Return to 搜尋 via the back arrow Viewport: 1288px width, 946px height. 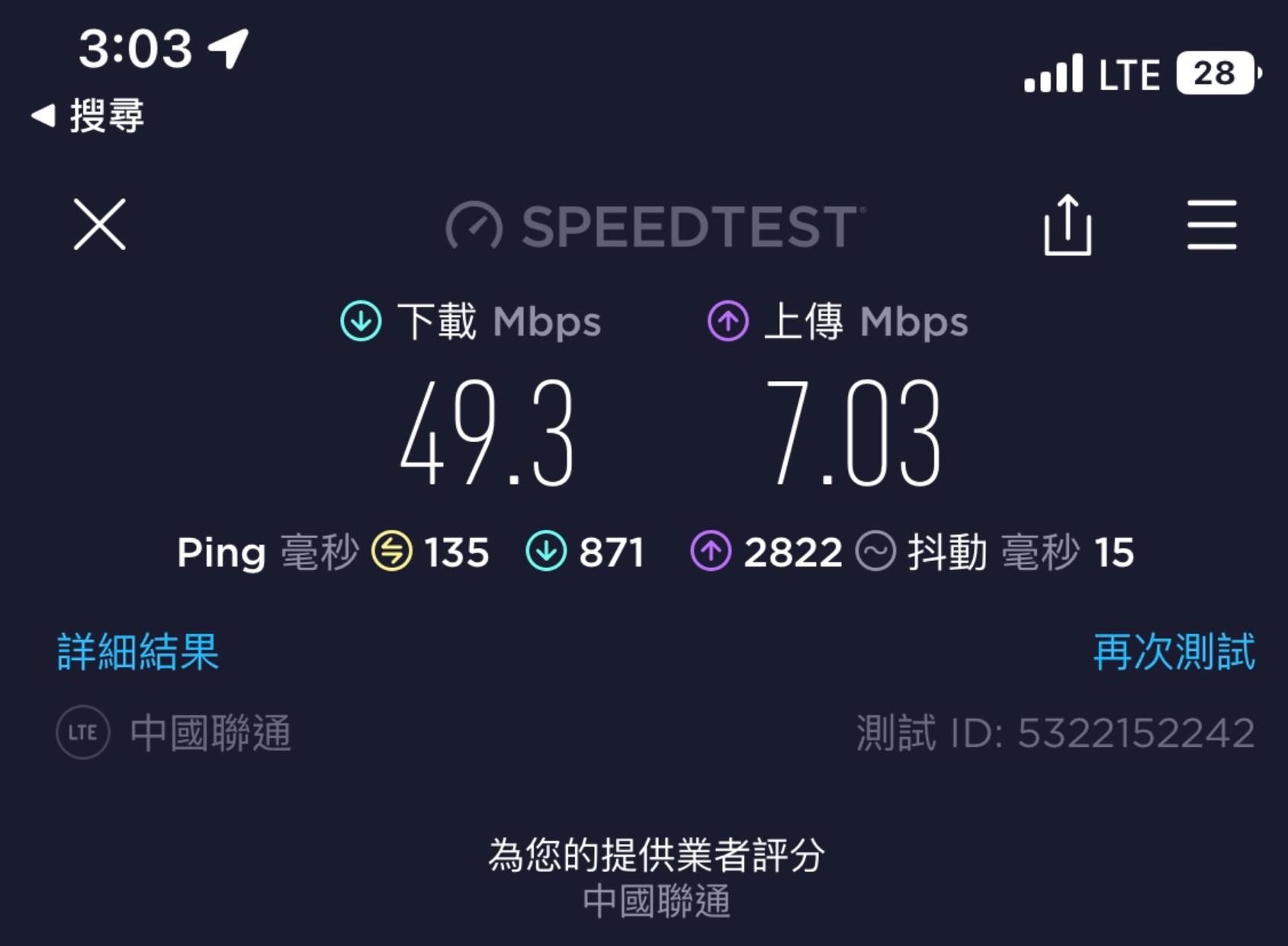click(88, 116)
